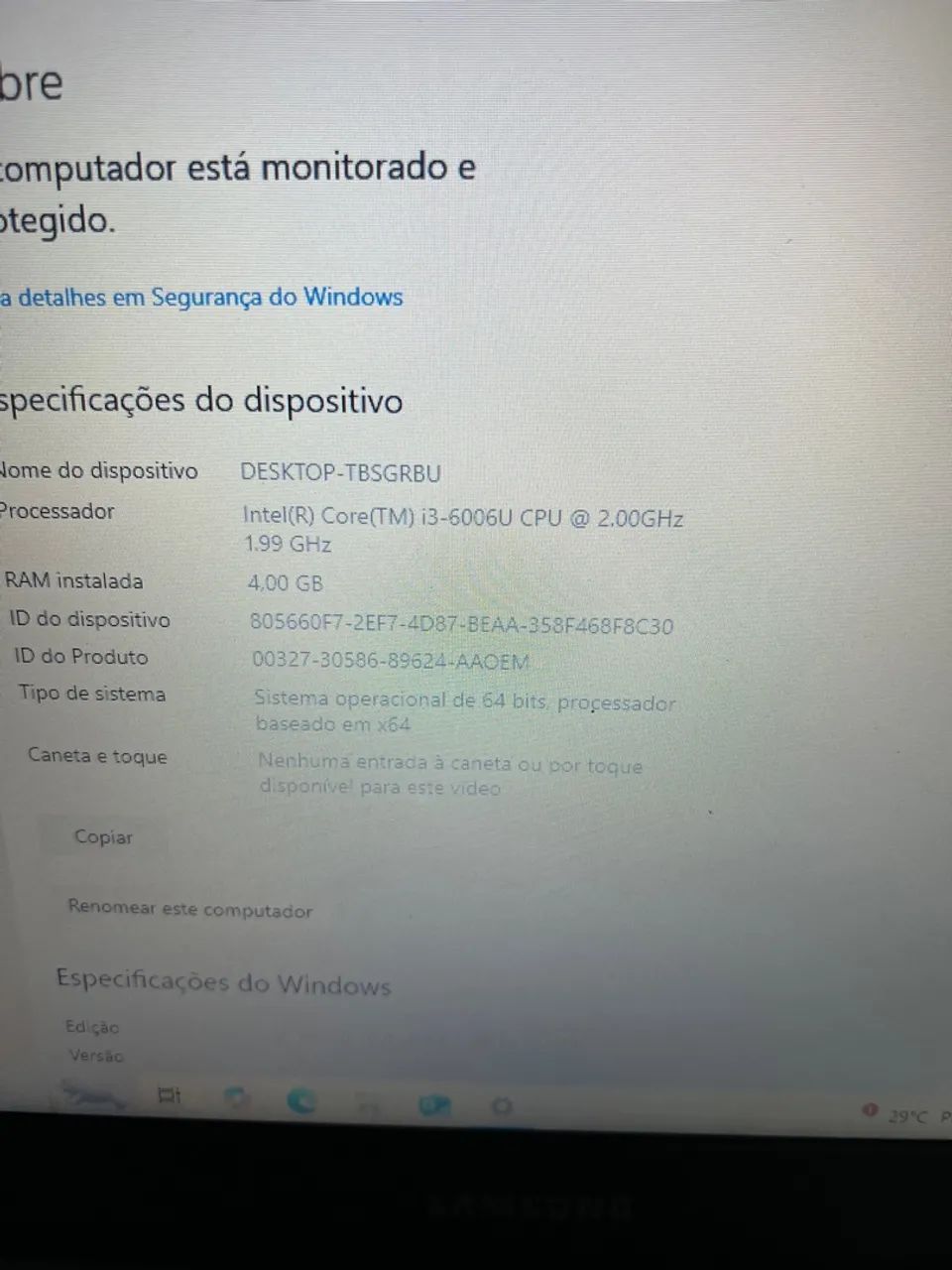Image resolution: width=952 pixels, height=1270 pixels.
Task: Open the Settings gear icon on taskbar
Action: 501,1106
